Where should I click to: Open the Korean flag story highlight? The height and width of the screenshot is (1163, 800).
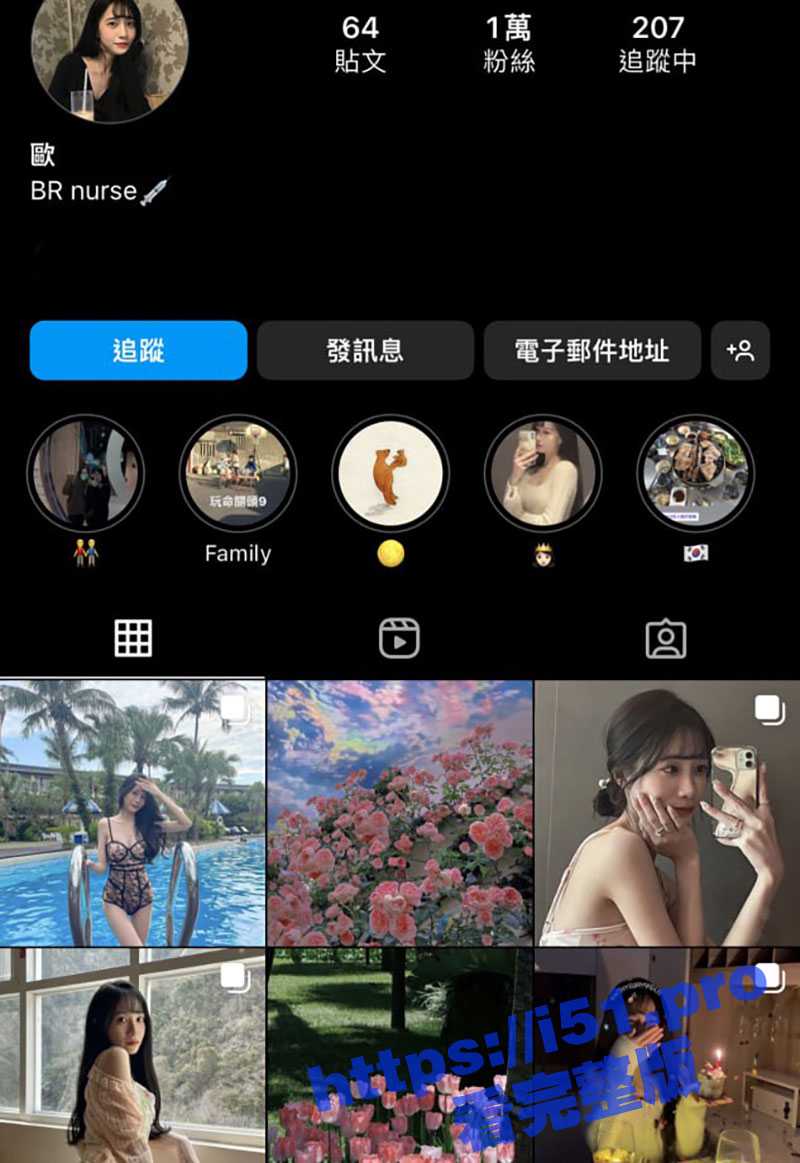tap(695, 473)
